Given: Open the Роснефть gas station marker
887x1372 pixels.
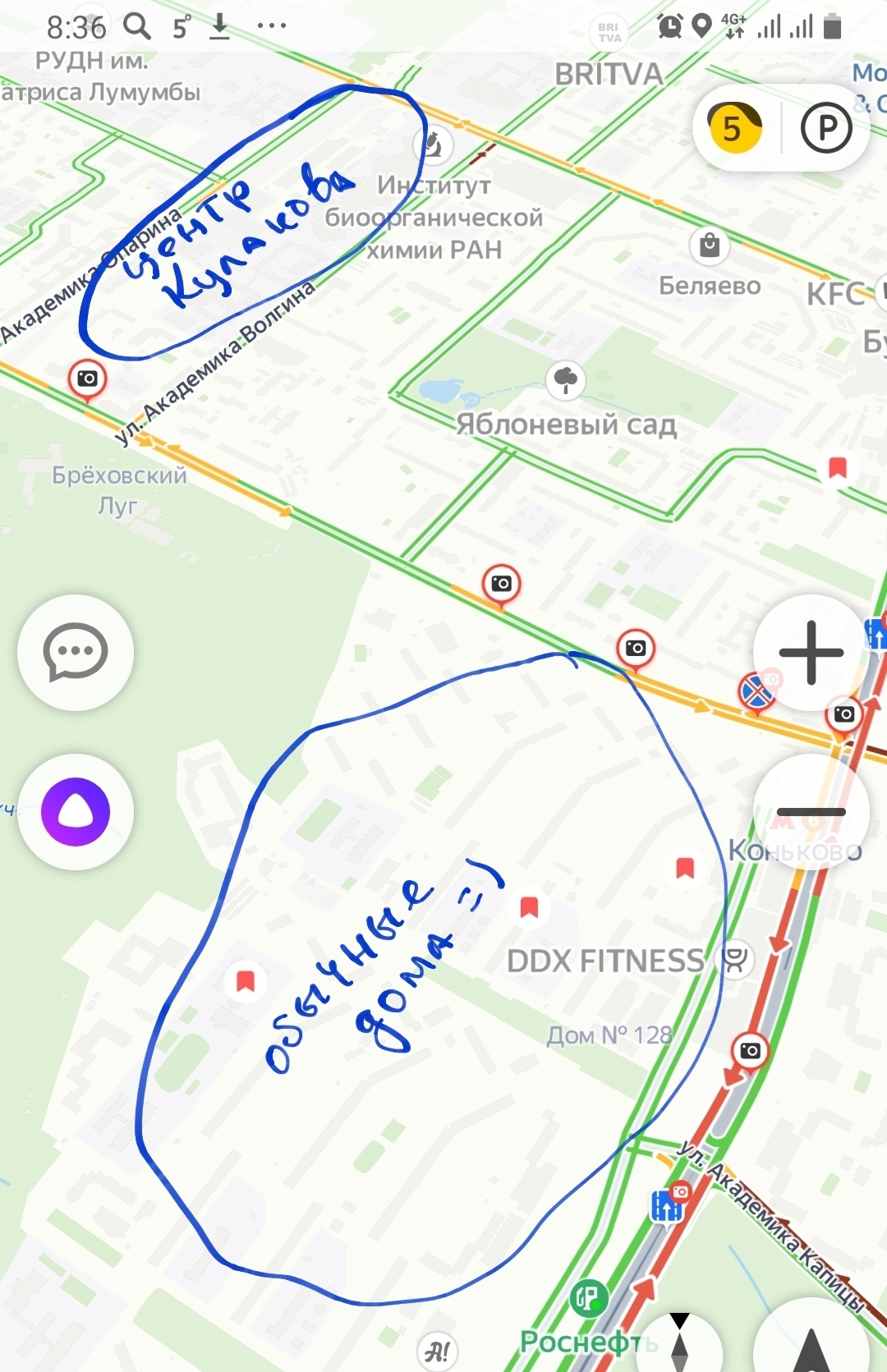Looking at the screenshot, I should tap(589, 1299).
